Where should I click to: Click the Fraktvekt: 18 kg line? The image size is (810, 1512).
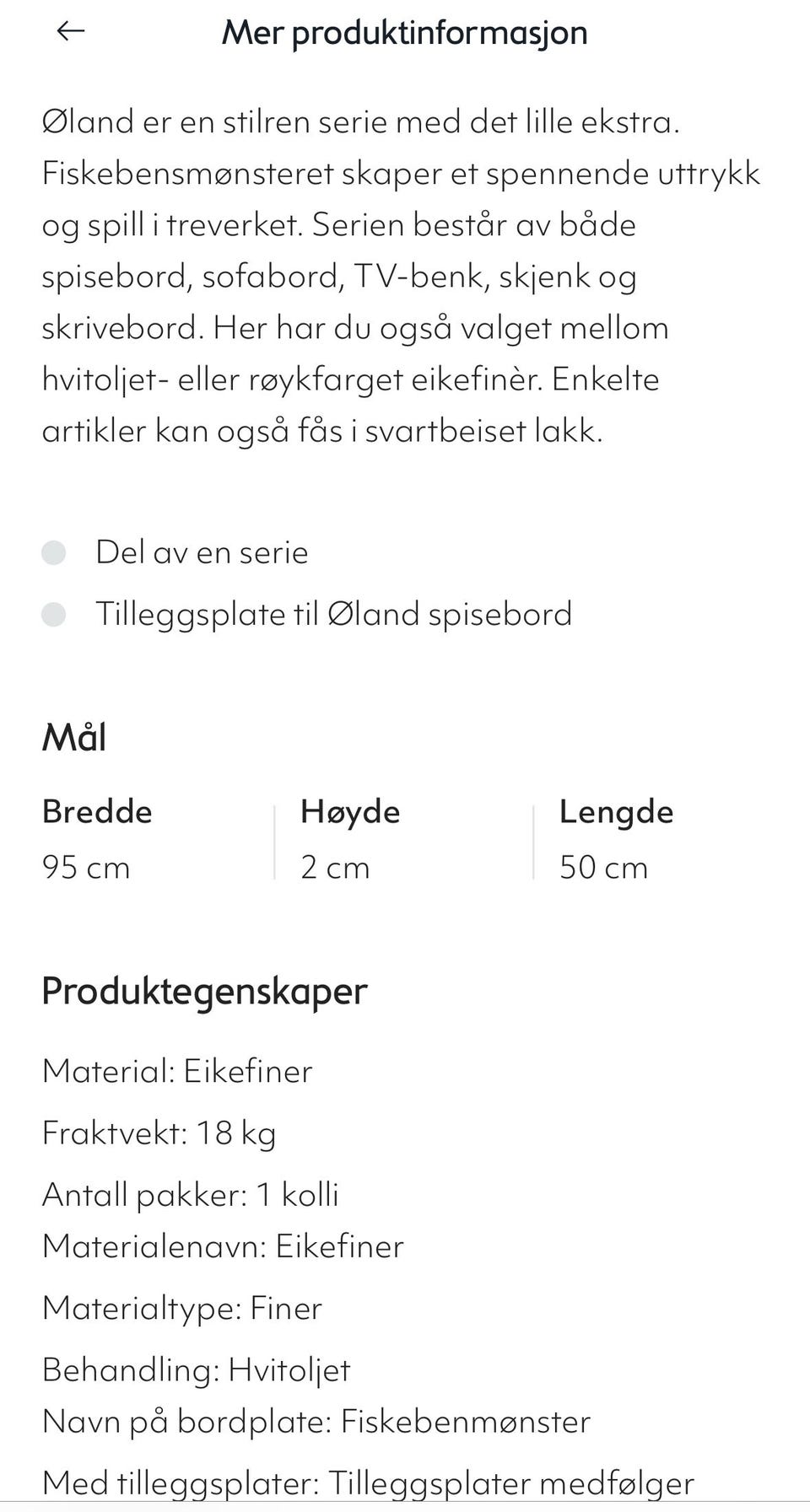[159, 1133]
